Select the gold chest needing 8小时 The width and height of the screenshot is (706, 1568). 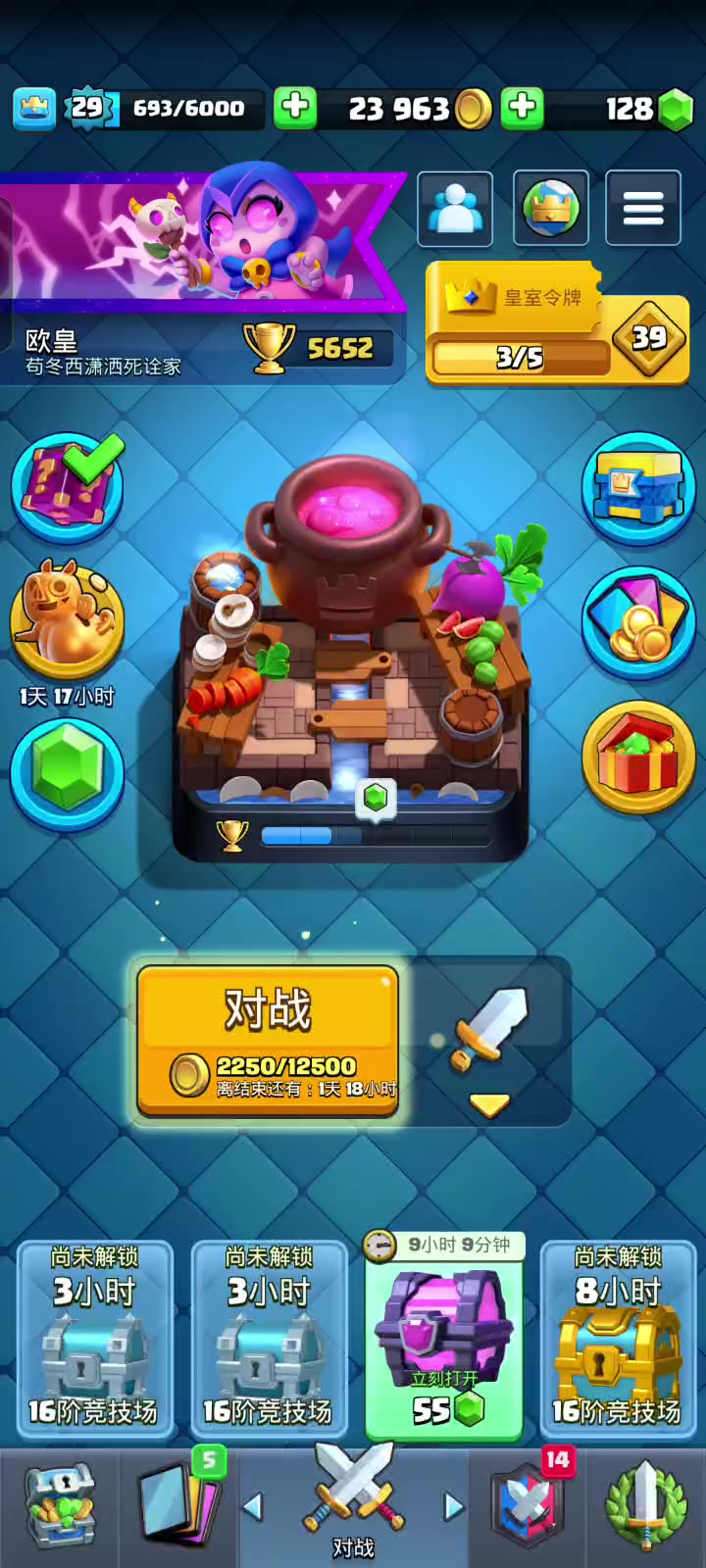point(618,1339)
